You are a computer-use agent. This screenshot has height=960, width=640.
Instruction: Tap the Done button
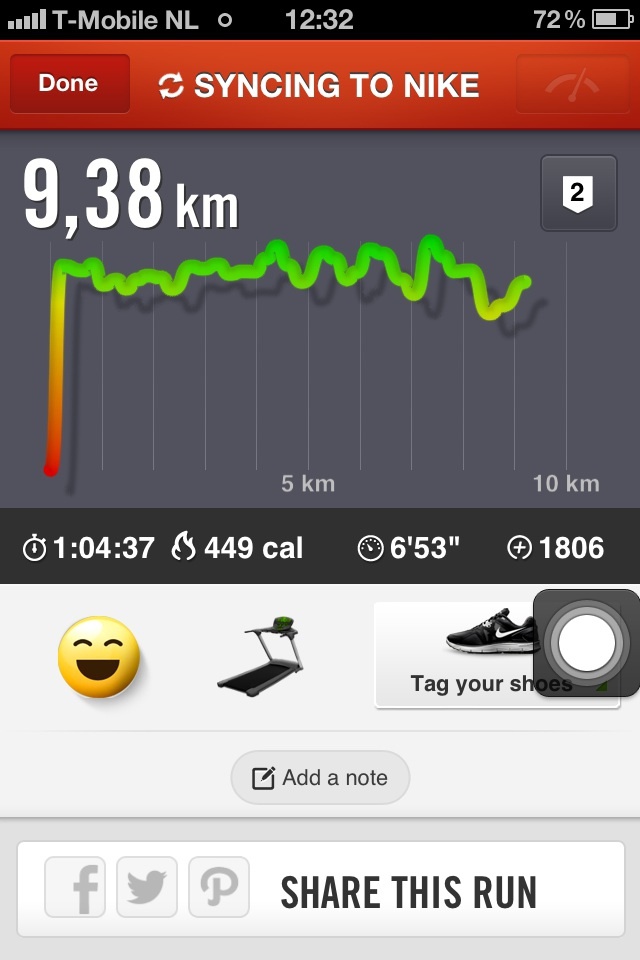pyautogui.click(x=69, y=84)
